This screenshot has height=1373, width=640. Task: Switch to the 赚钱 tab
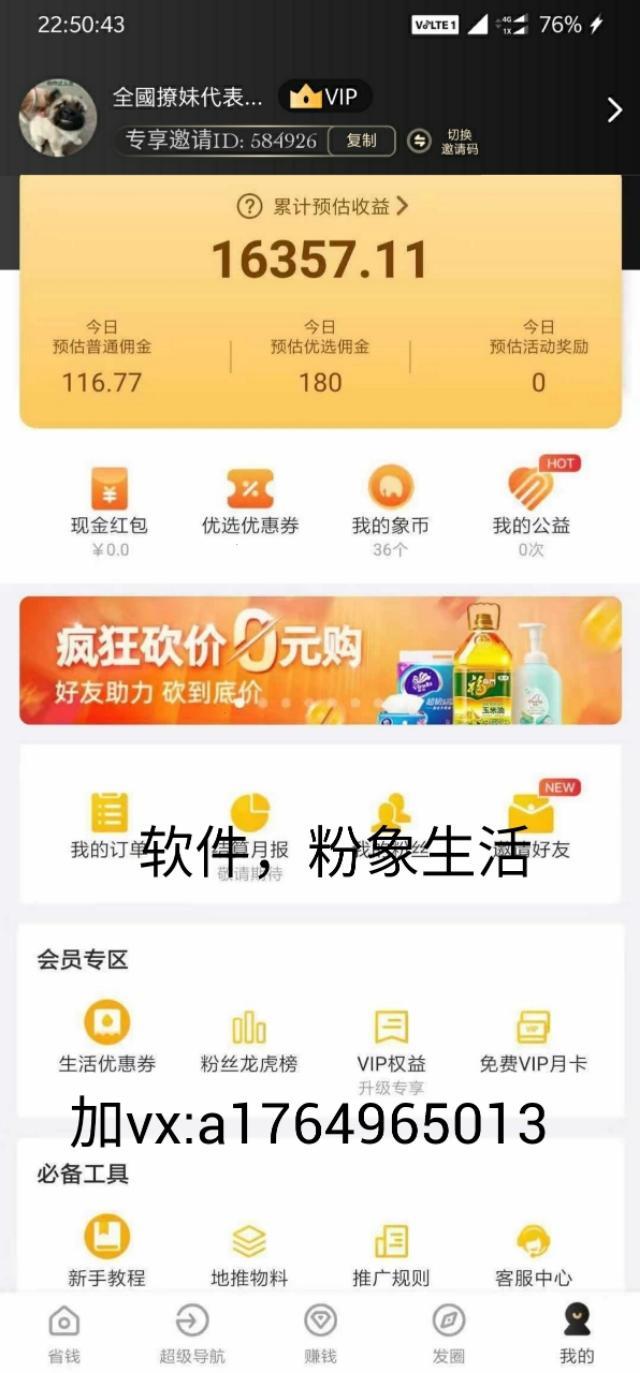pos(320,1334)
